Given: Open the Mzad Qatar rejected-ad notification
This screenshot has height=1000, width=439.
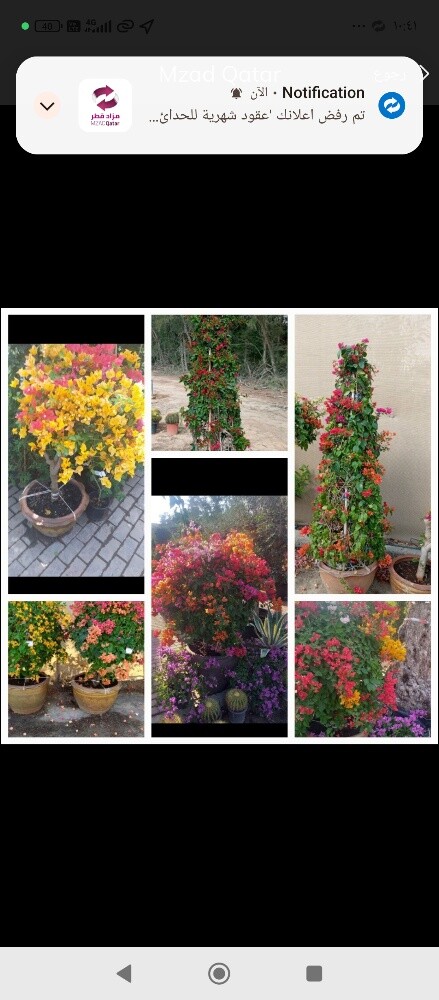Looking at the screenshot, I should coord(220,105).
